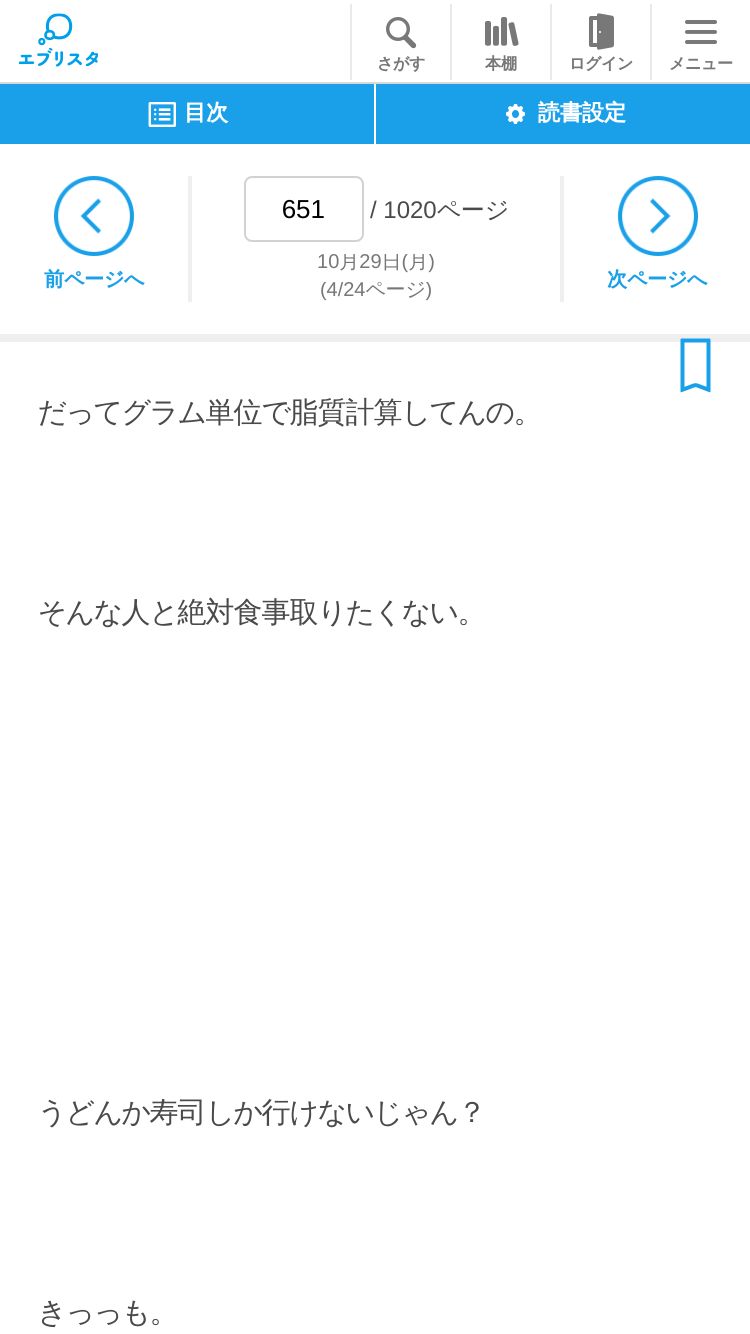Viewport: 750px width, 1334px height.
Task: Tap the page number field showing 651
Action: pos(304,209)
